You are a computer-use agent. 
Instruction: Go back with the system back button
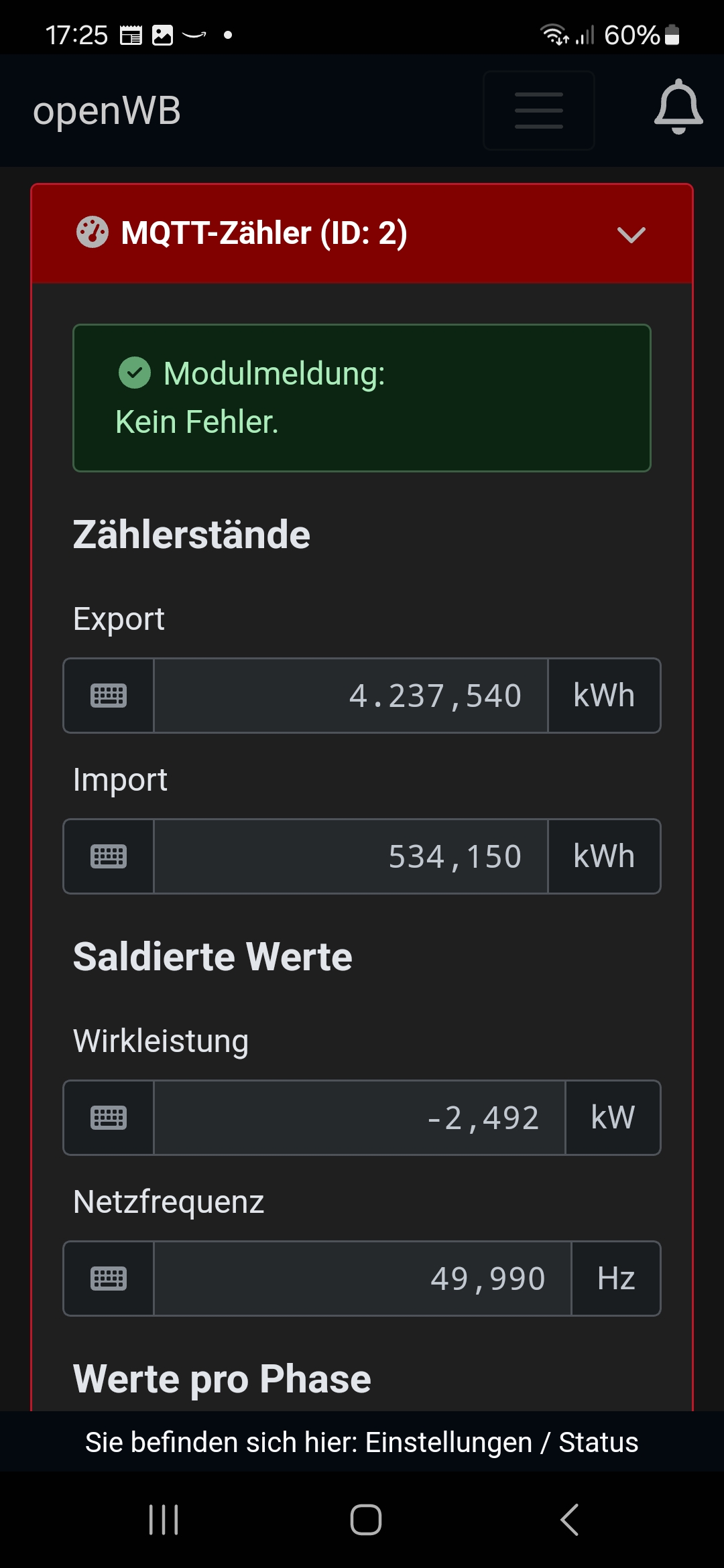(569, 1520)
